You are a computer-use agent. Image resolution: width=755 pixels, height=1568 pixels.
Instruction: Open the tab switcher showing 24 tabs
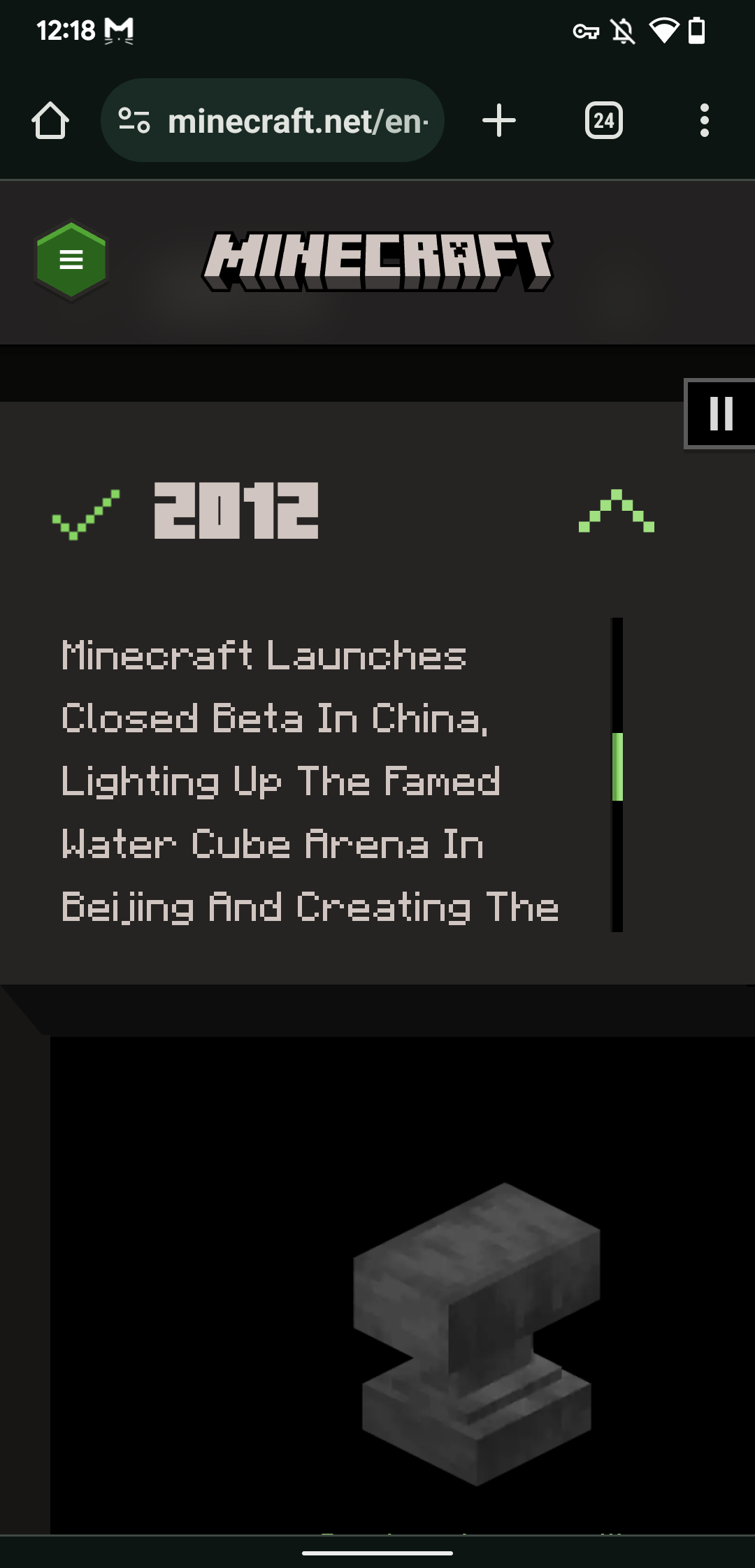(603, 121)
